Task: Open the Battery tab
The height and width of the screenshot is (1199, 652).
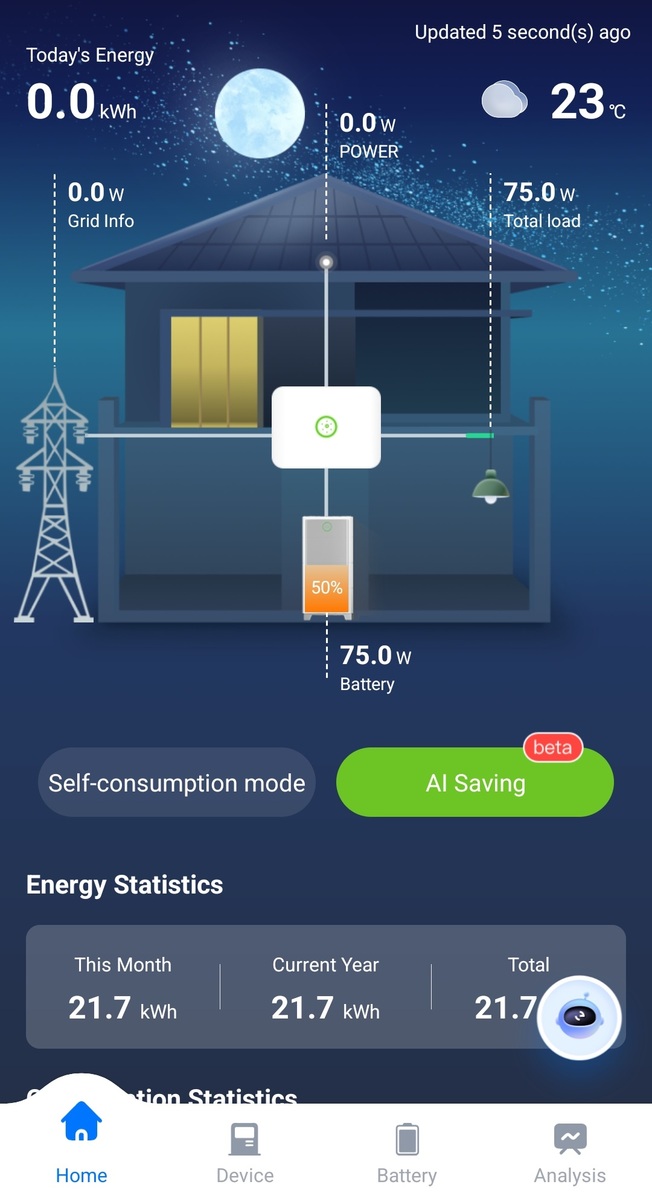Action: [x=406, y=1152]
